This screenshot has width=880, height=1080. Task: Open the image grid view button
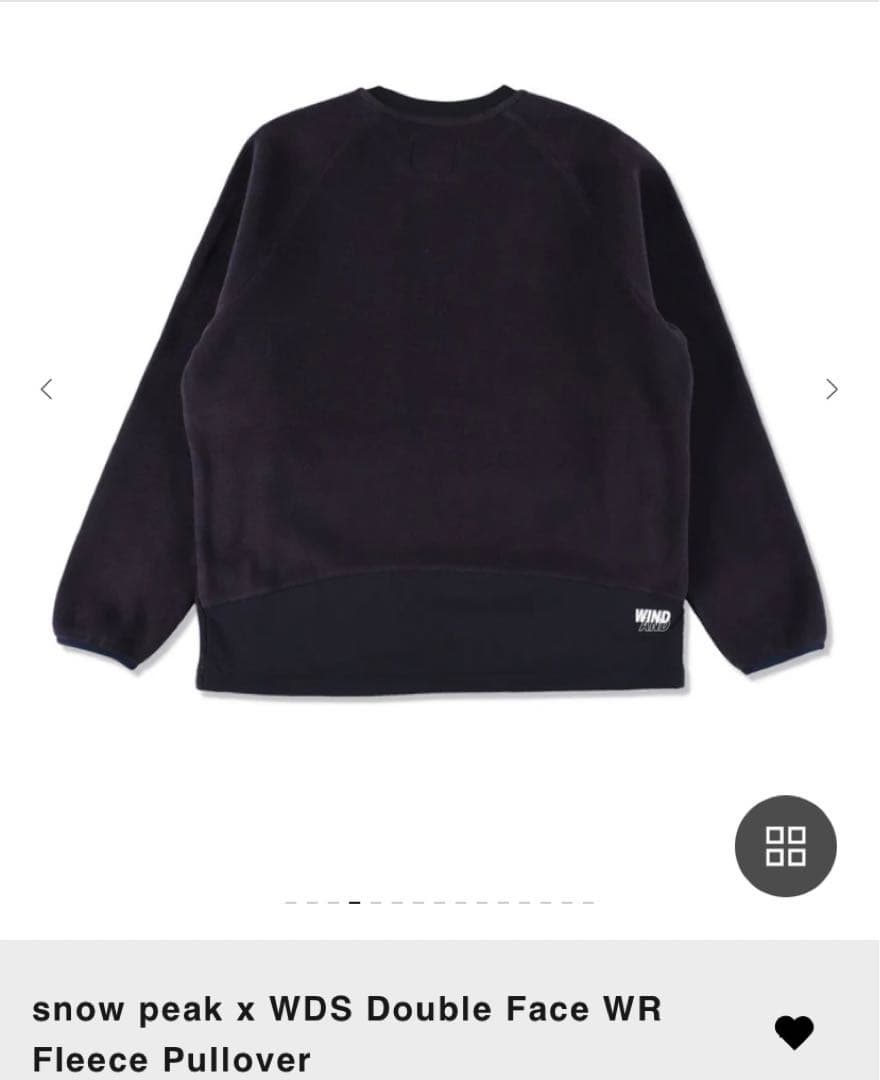point(785,846)
